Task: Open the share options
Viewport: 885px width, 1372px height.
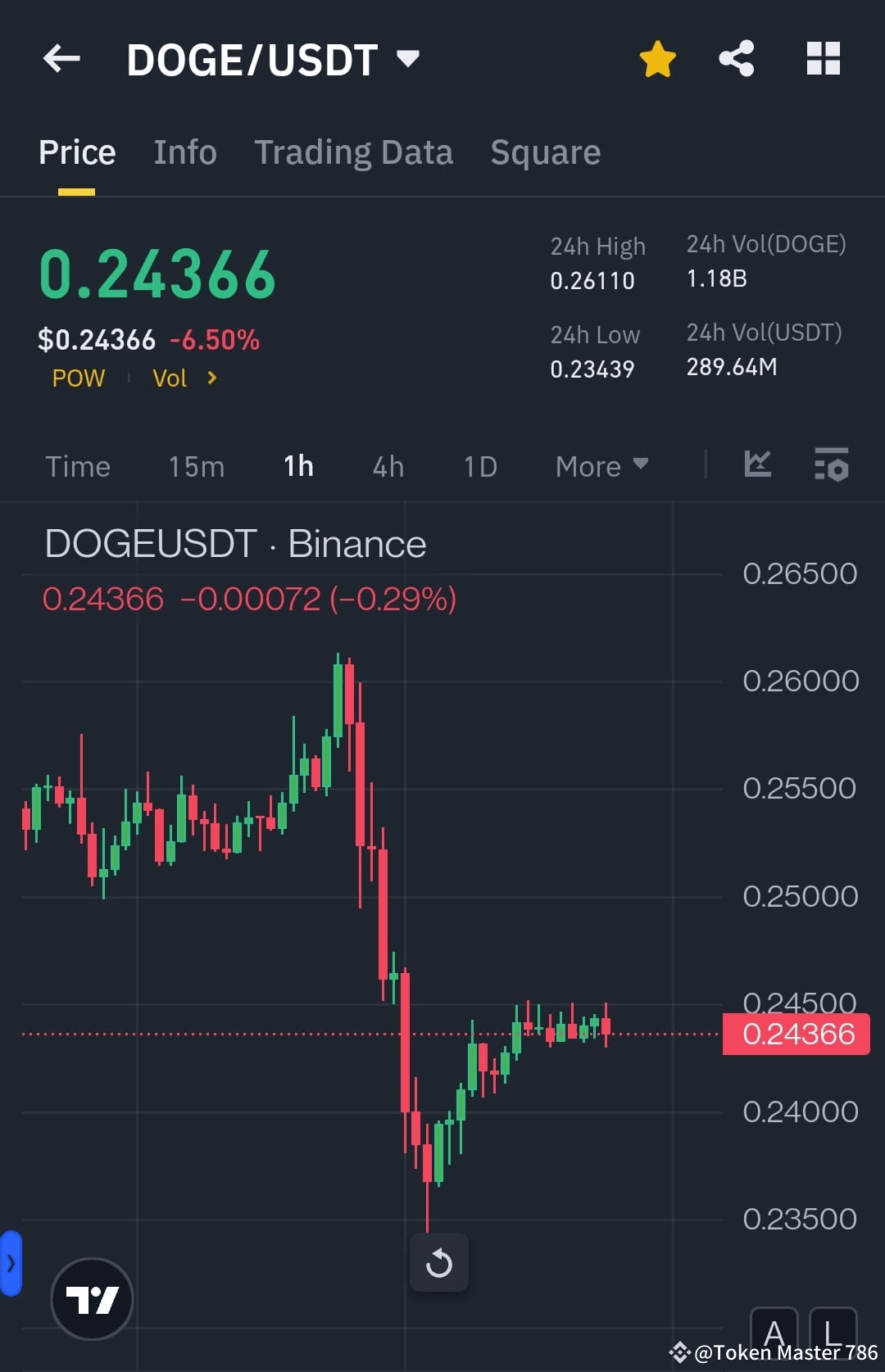Action: (x=736, y=58)
